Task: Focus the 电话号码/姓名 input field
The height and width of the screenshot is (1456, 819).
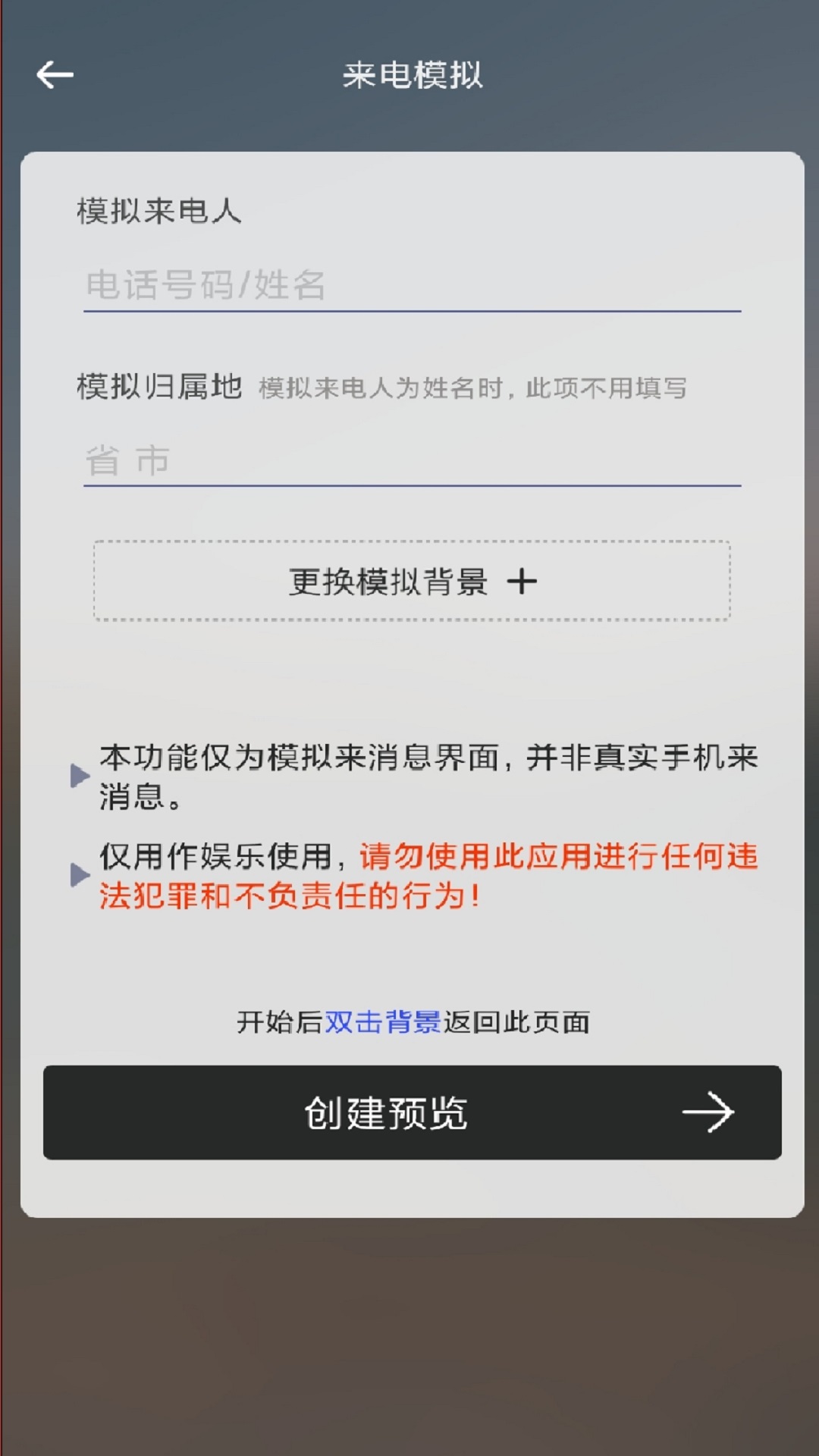Action: tap(411, 286)
